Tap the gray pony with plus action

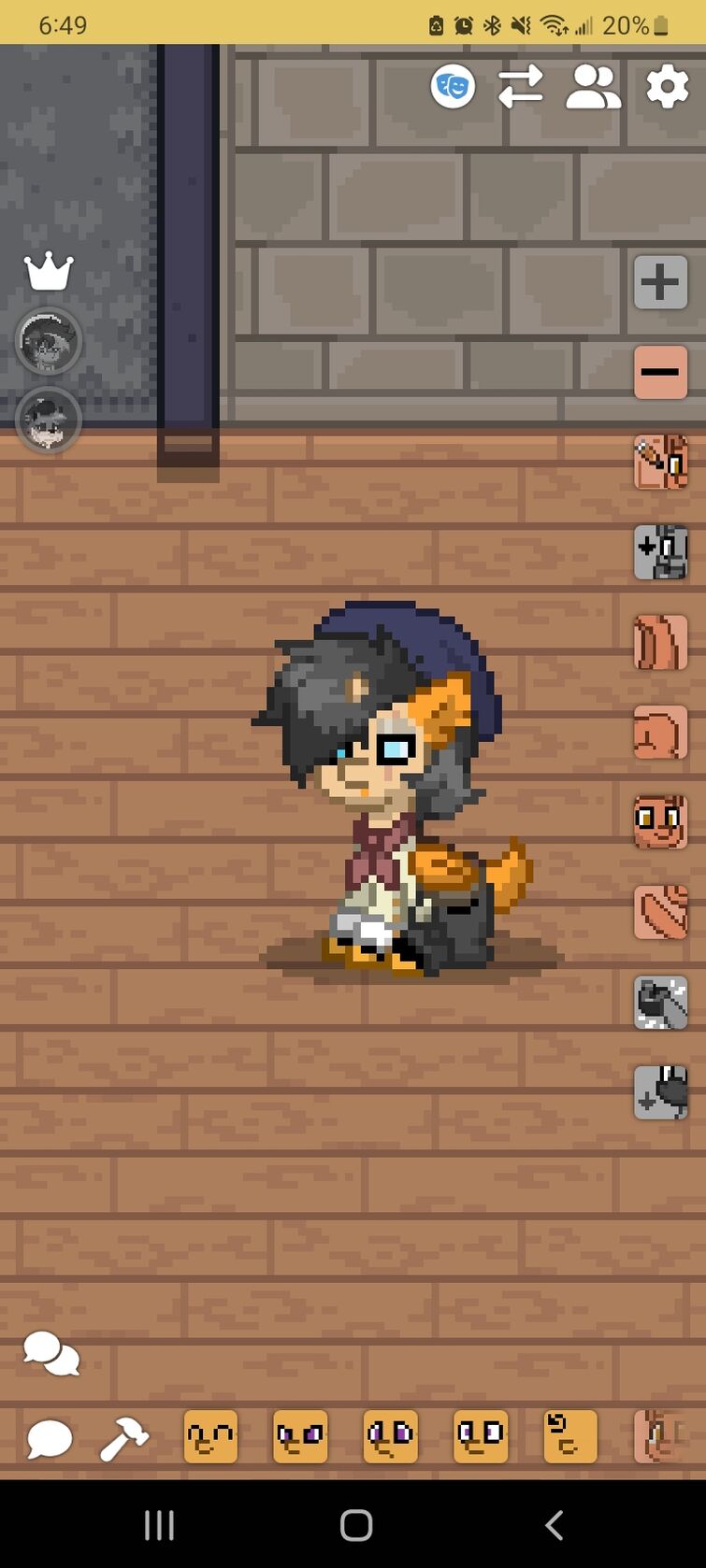(660, 551)
